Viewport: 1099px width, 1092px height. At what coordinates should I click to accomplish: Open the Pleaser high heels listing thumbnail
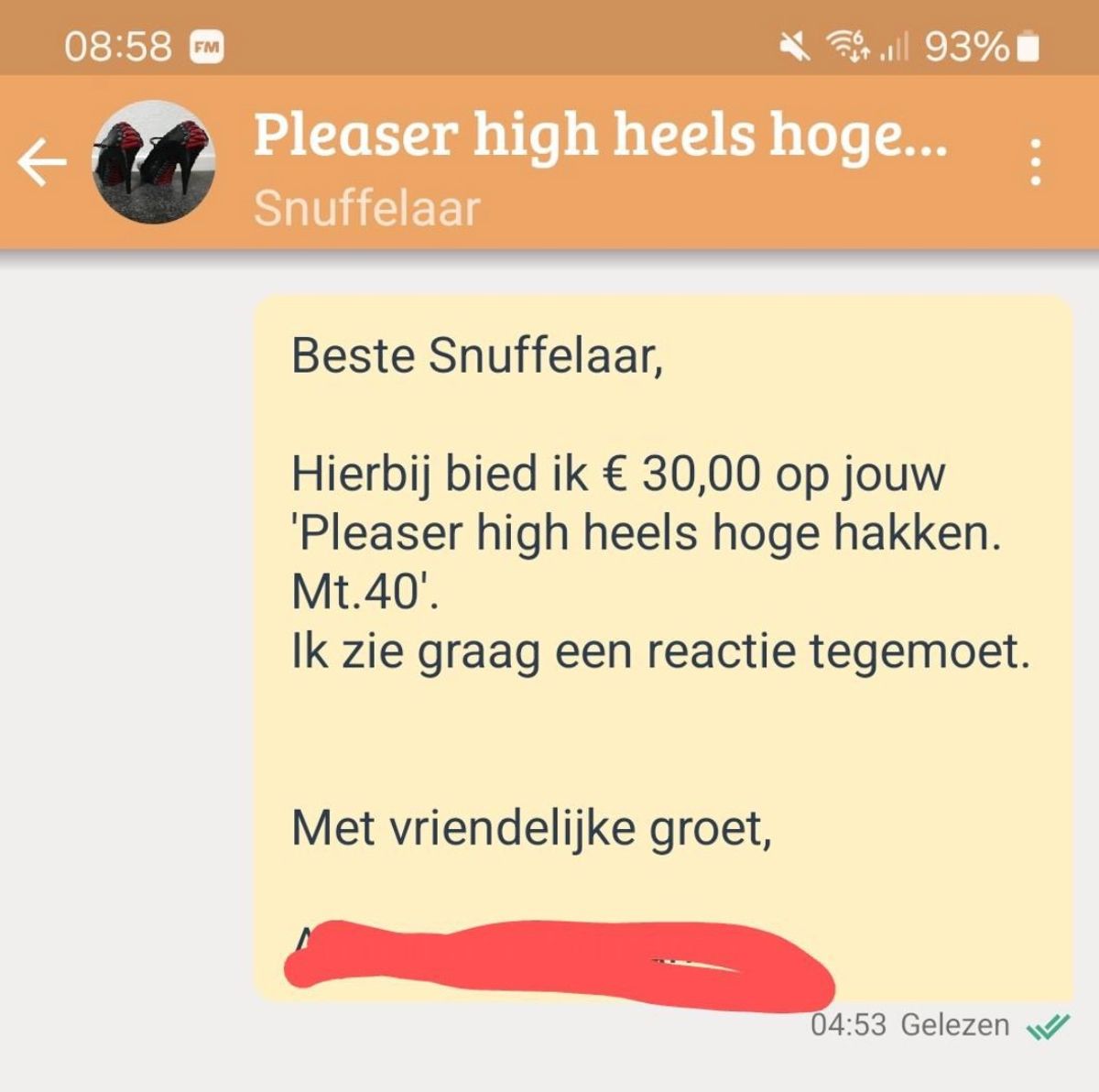point(154,161)
